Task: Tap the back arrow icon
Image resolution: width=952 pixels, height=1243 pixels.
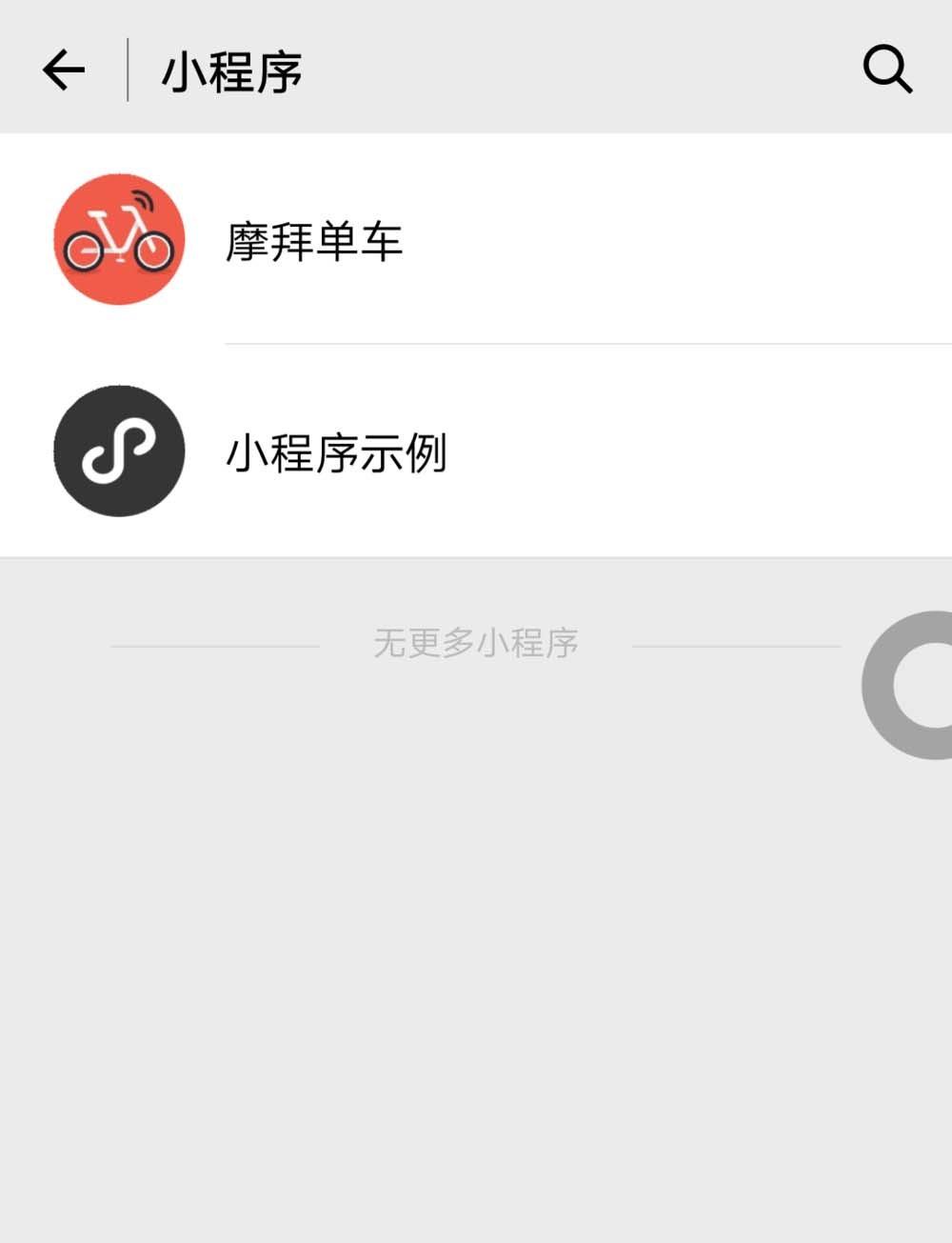Action: [62, 69]
